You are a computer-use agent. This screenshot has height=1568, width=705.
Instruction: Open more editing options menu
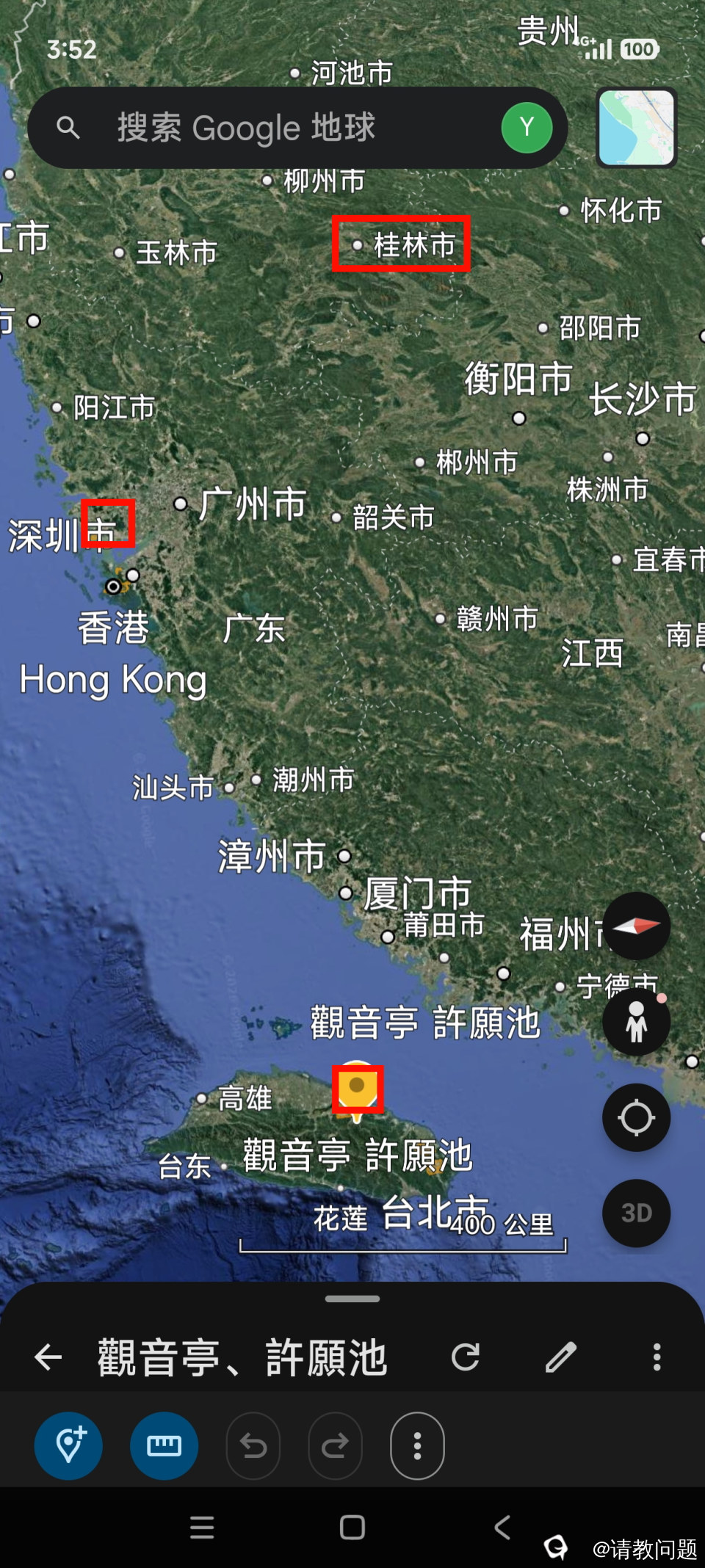point(417,1445)
